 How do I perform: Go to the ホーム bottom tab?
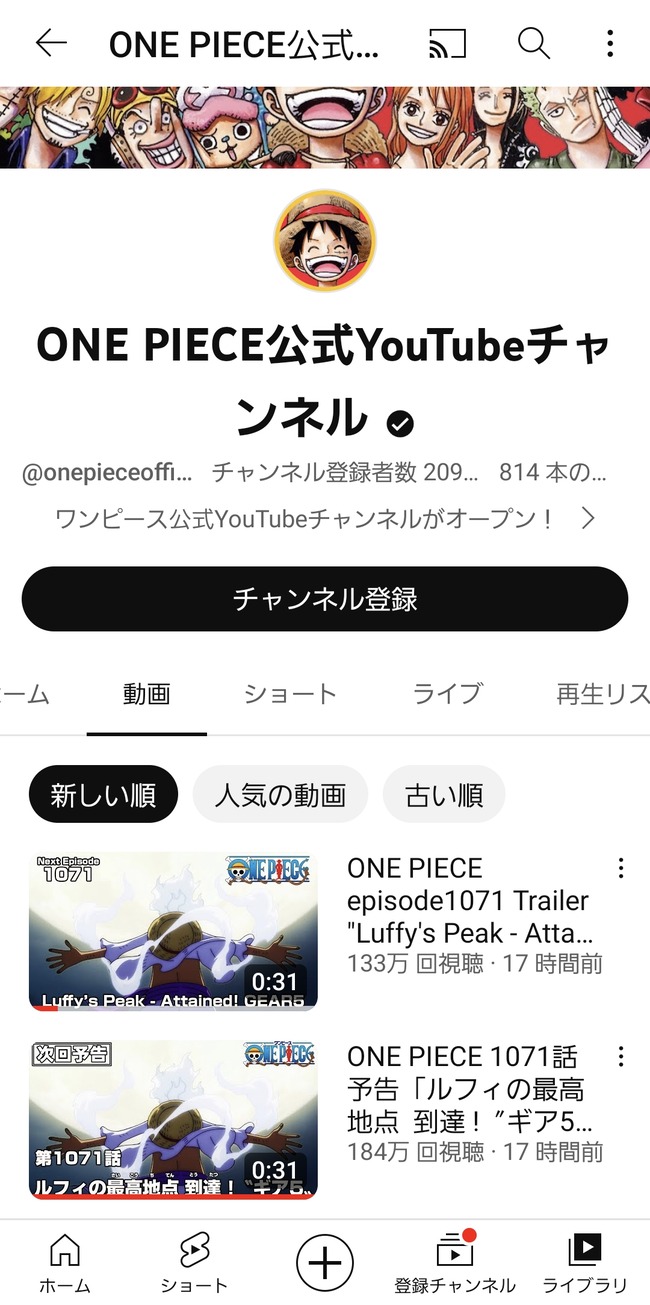click(x=65, y=1262)
